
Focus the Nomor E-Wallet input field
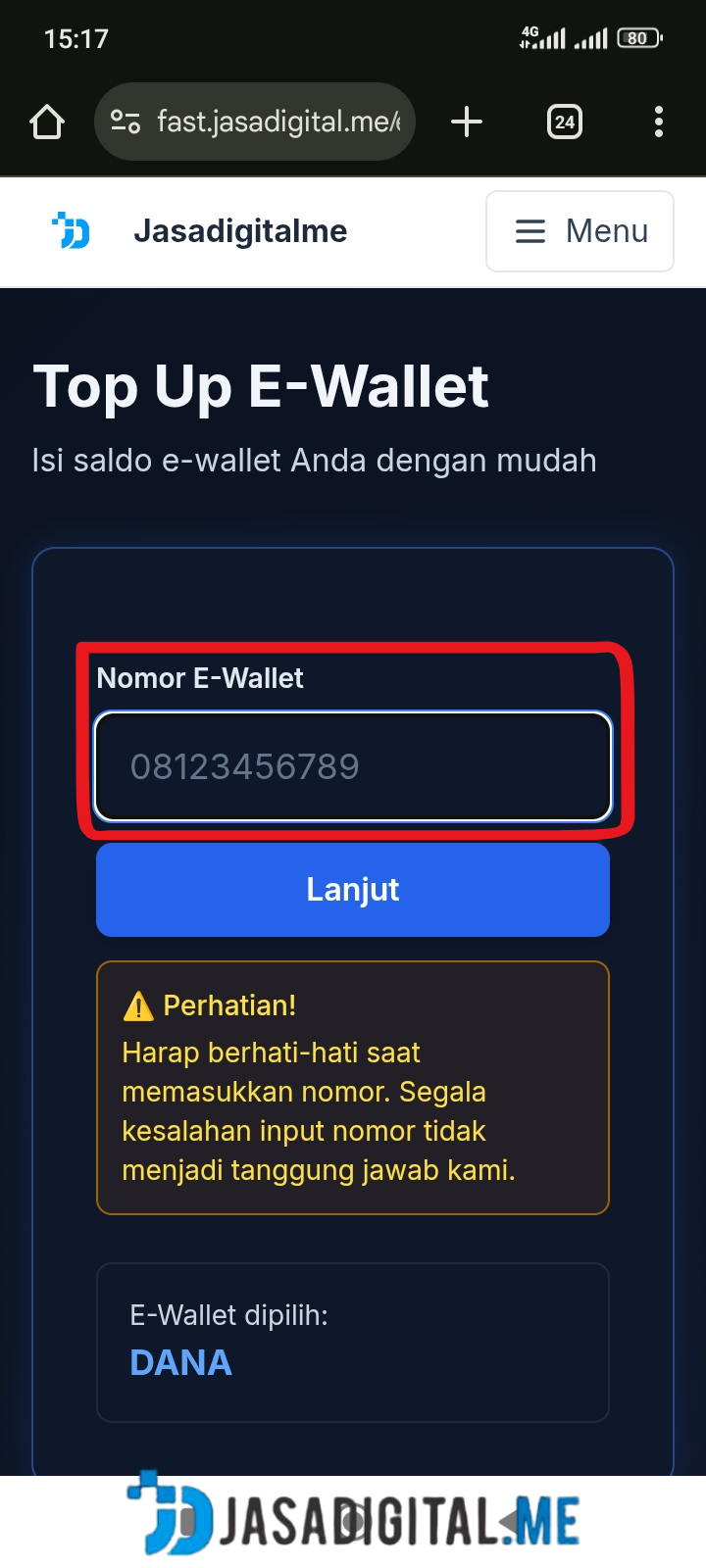(353, 766)
